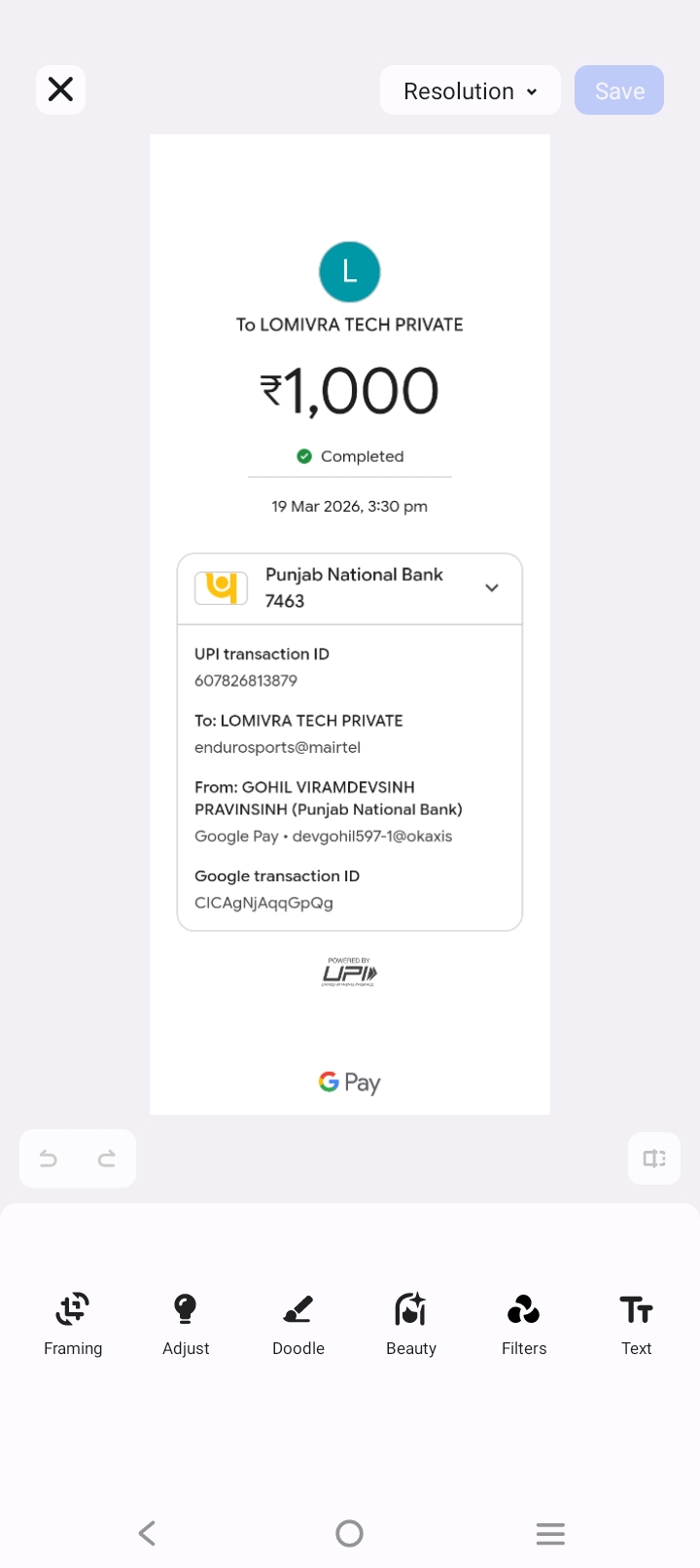
Task: Open the Resolution dropdown
Action: click(471, 90)
